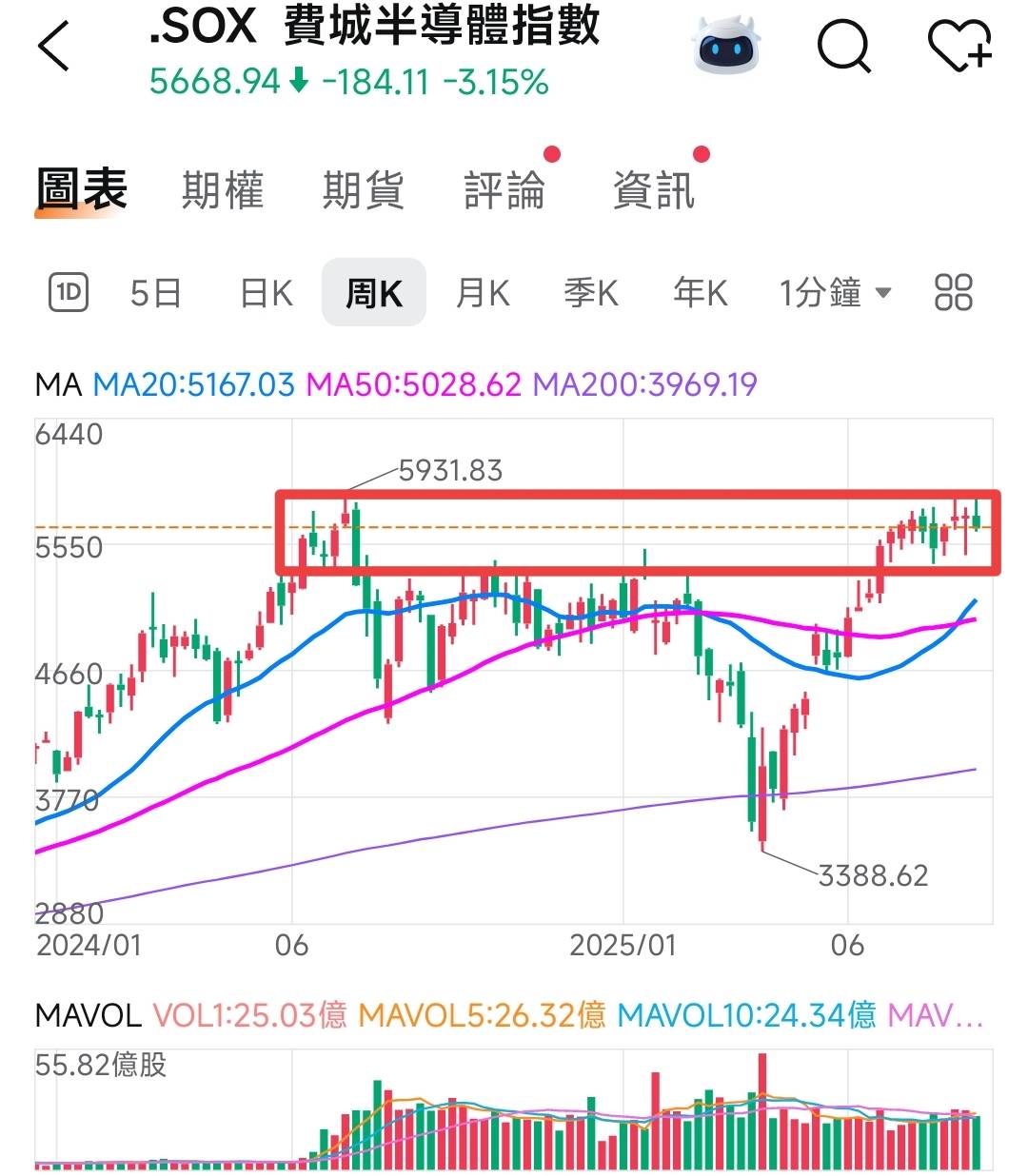
Task: Open the chart layout grid icon
Action: [x=953, y=292]
